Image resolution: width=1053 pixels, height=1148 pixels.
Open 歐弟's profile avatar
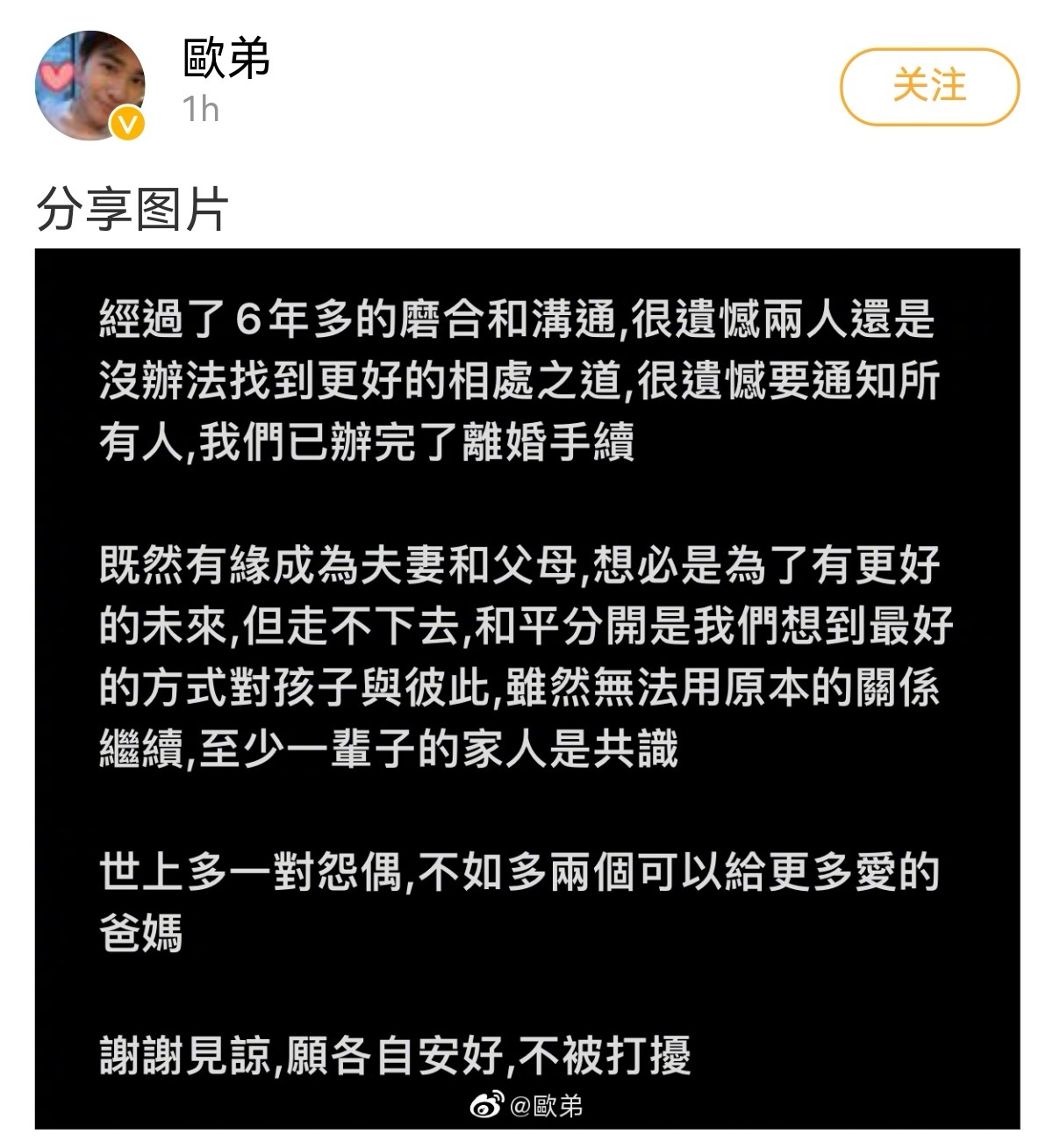(90, 85)
